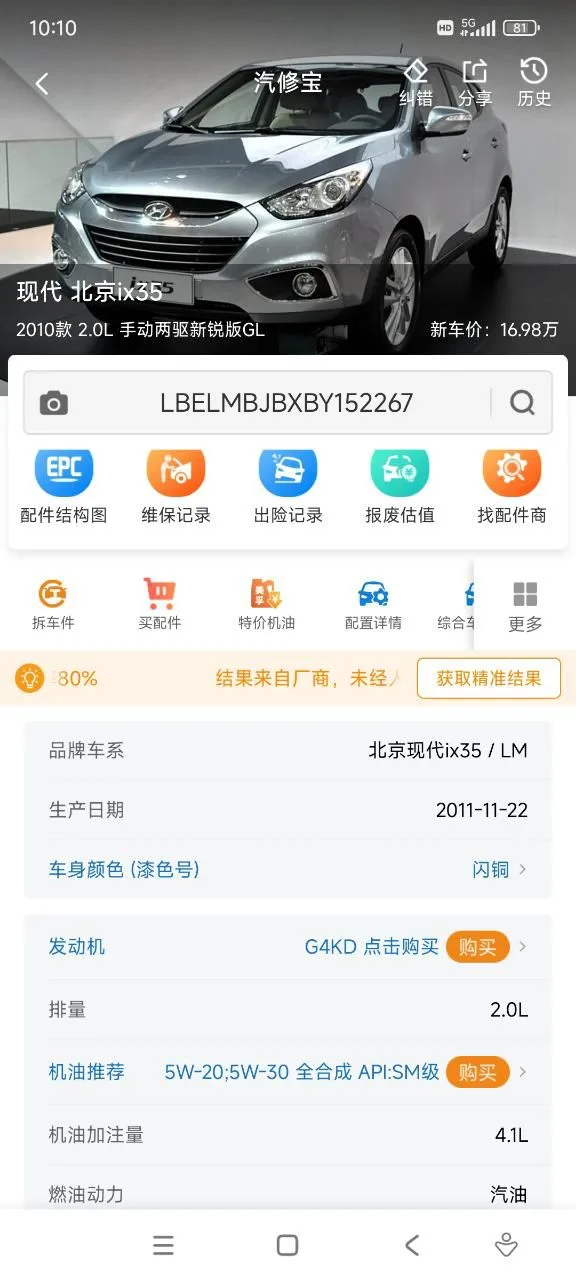Open 报废估值 scrap valuation
Viewport: 576px width, 1280px height.
pos(400,487)
